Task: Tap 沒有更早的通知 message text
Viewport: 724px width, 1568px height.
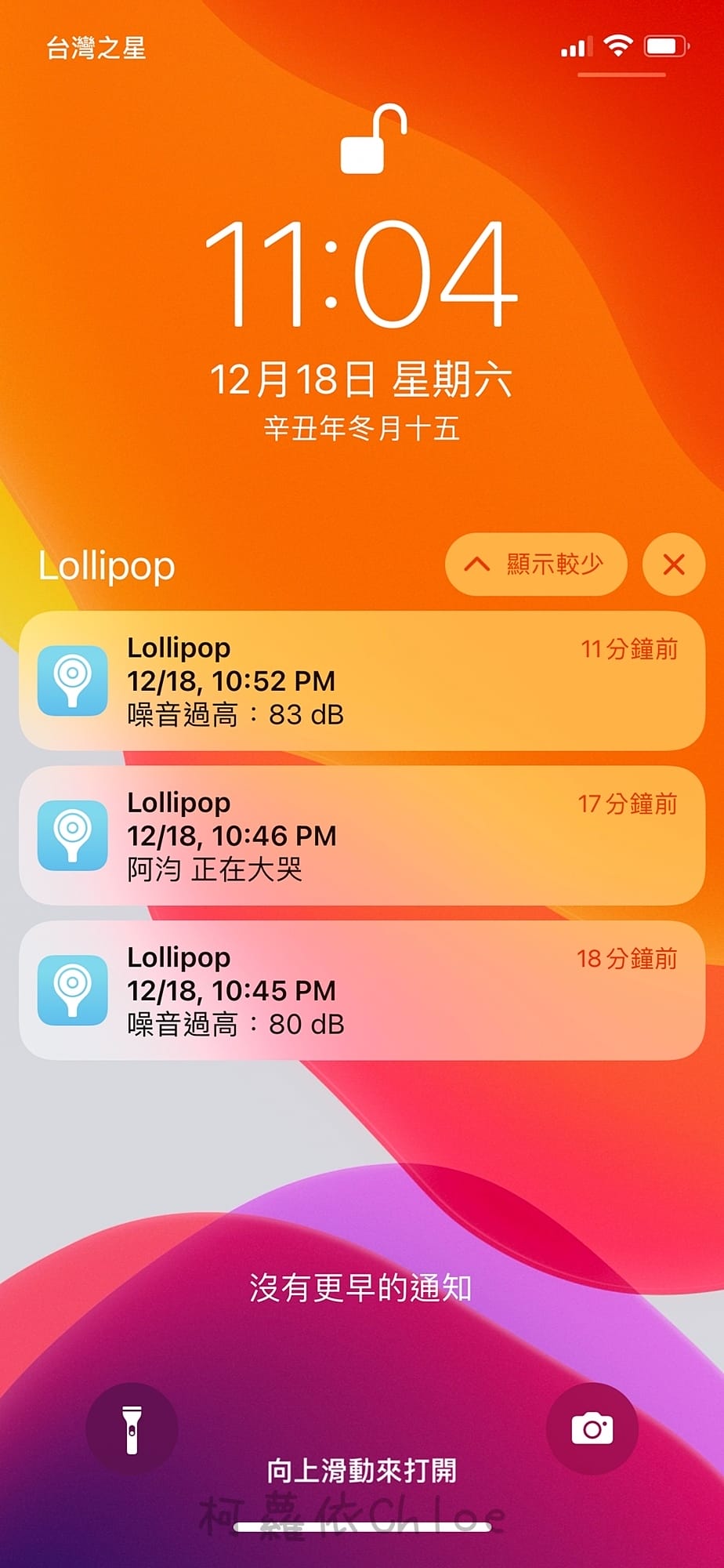Action: coord(362,1283)
